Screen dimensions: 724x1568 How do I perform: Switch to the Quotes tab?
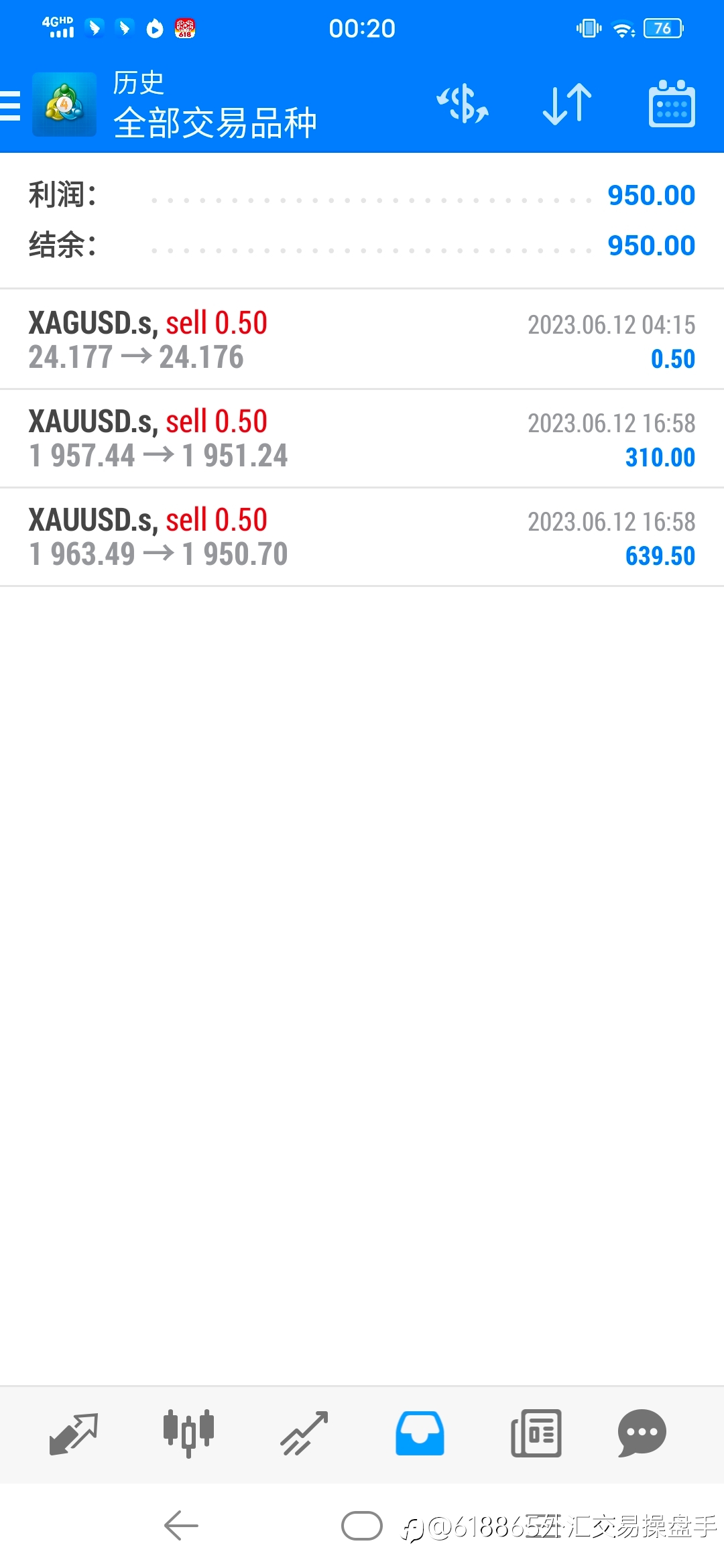[x=74, y=1433]
